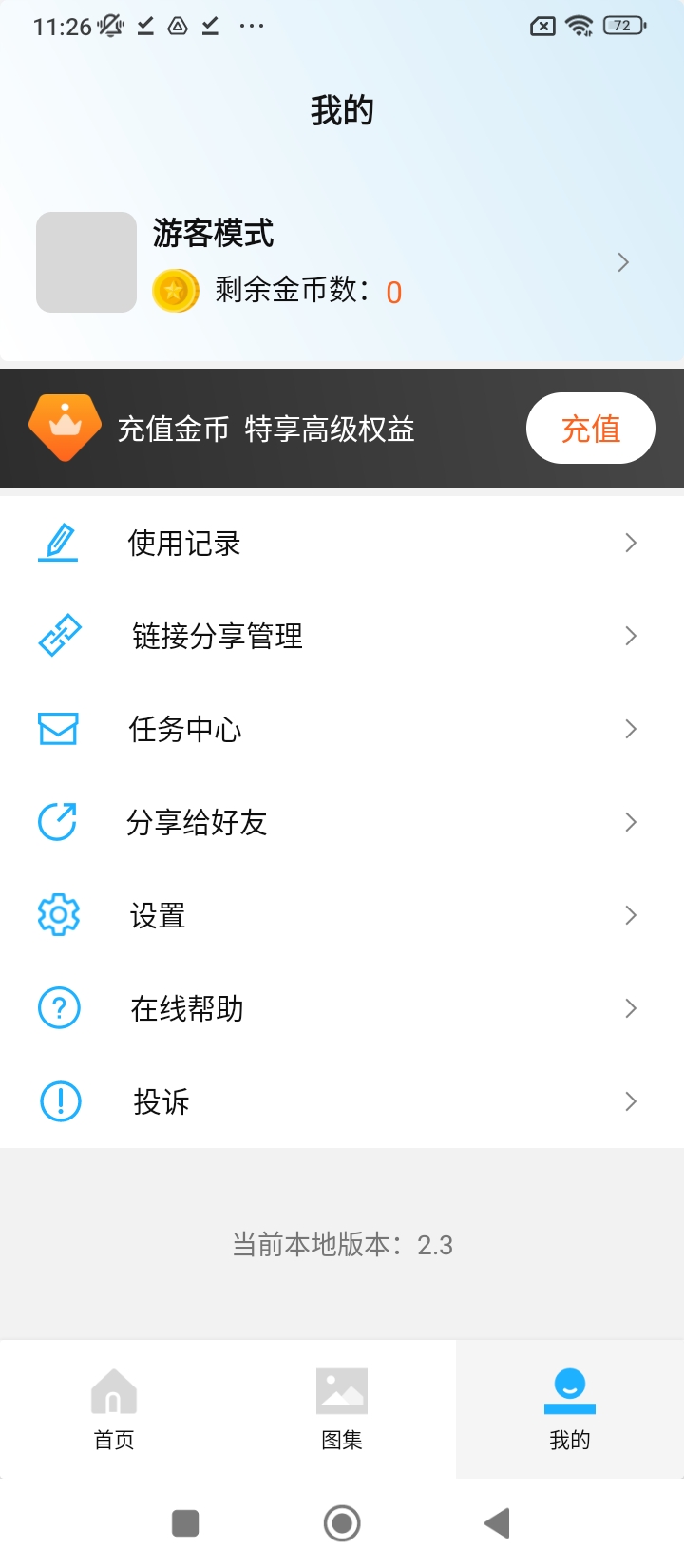Switch to the 图集 tab
Screen dimensions: 684x1568
[x=342, y=1410]
